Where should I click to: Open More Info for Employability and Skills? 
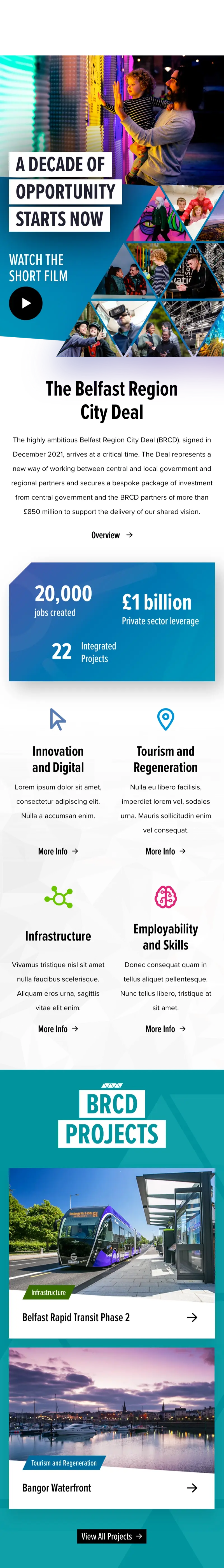pos(165,1029)
